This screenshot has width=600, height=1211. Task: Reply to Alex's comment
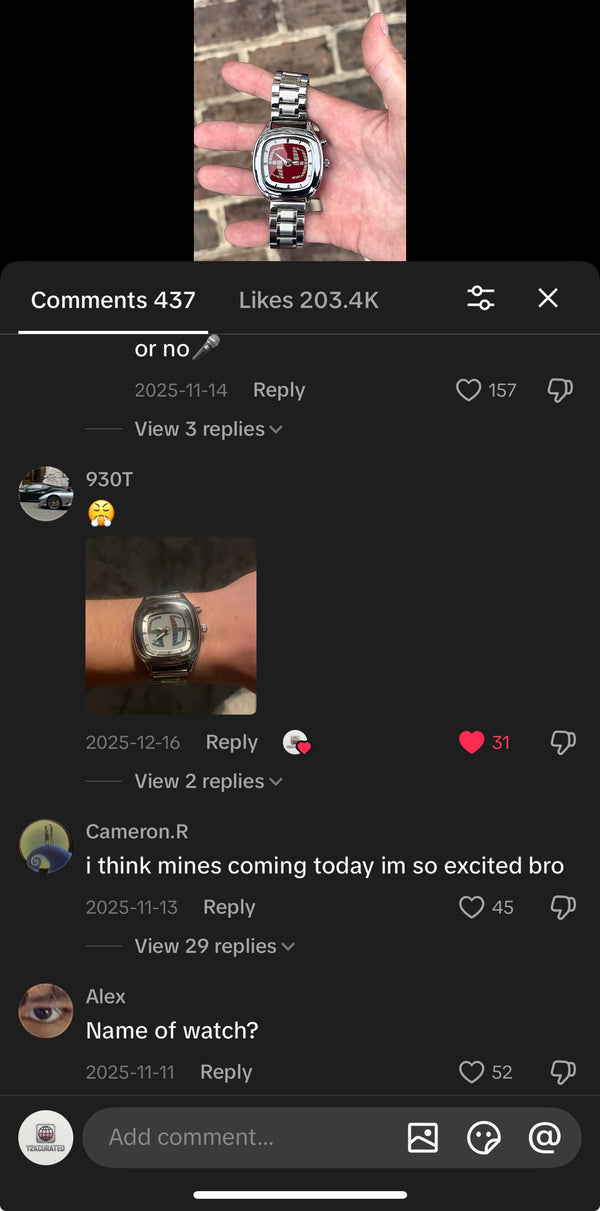click(x=226, y=1072)
